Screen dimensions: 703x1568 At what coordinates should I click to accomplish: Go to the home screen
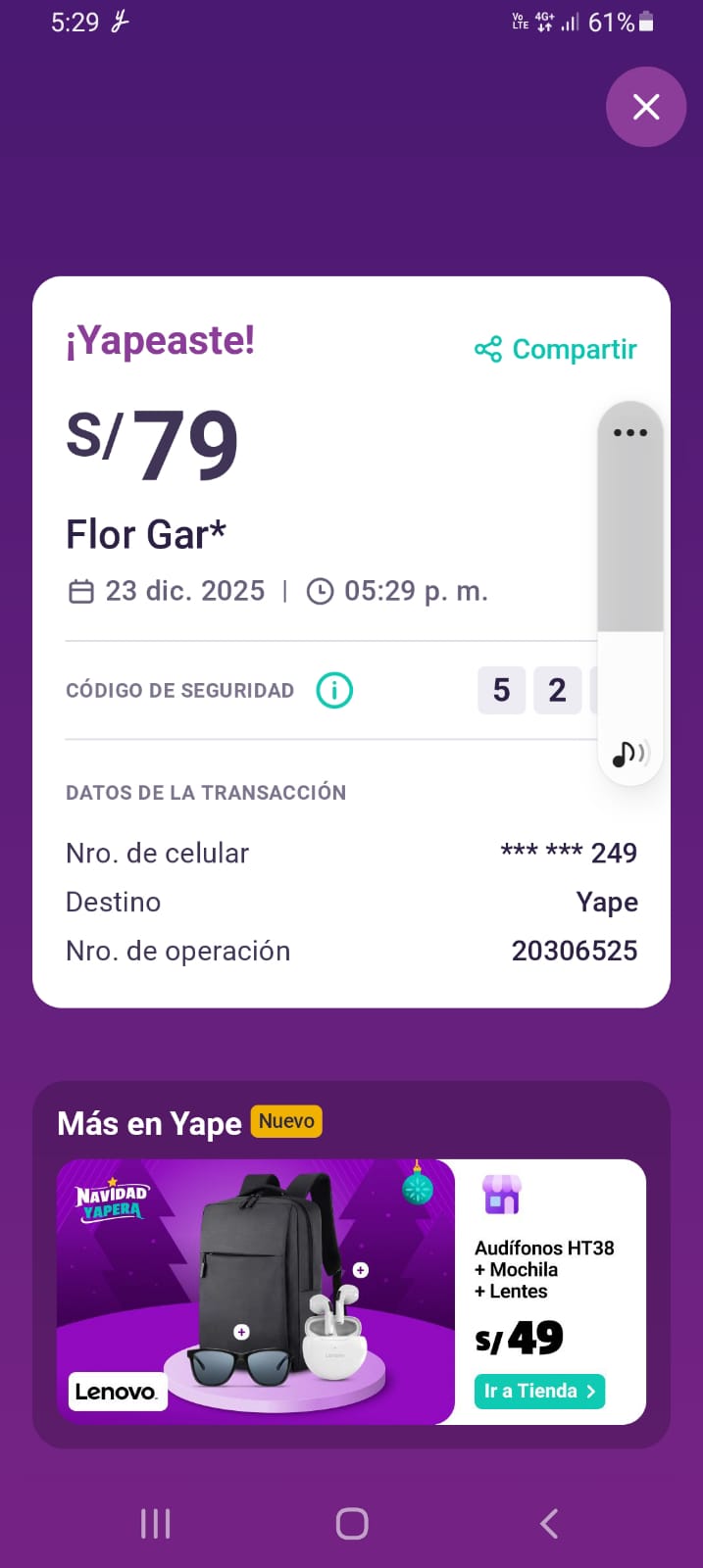[352, 1524]
